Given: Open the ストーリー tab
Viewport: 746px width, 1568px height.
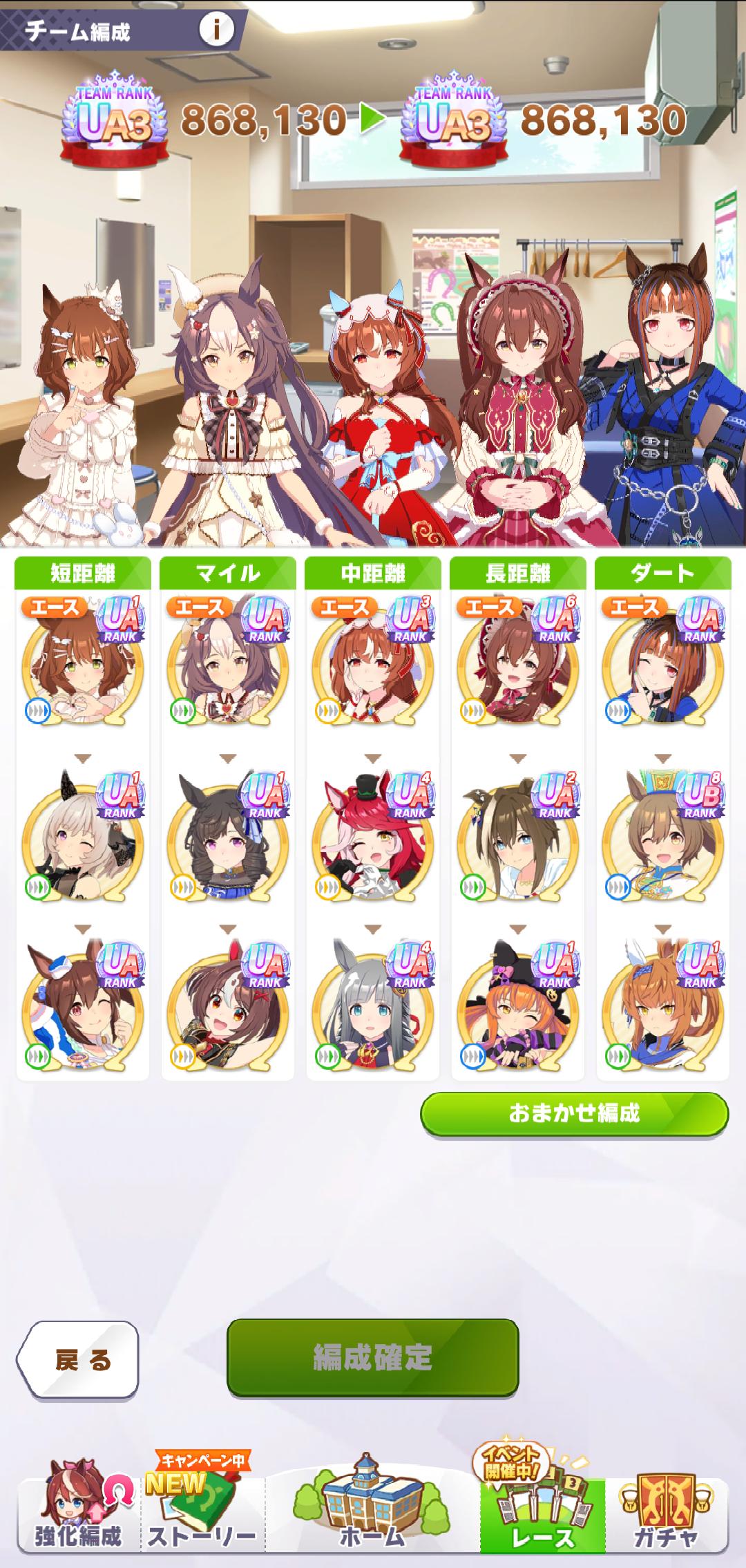Looking at the screenshot, I should coord(202,1516).
